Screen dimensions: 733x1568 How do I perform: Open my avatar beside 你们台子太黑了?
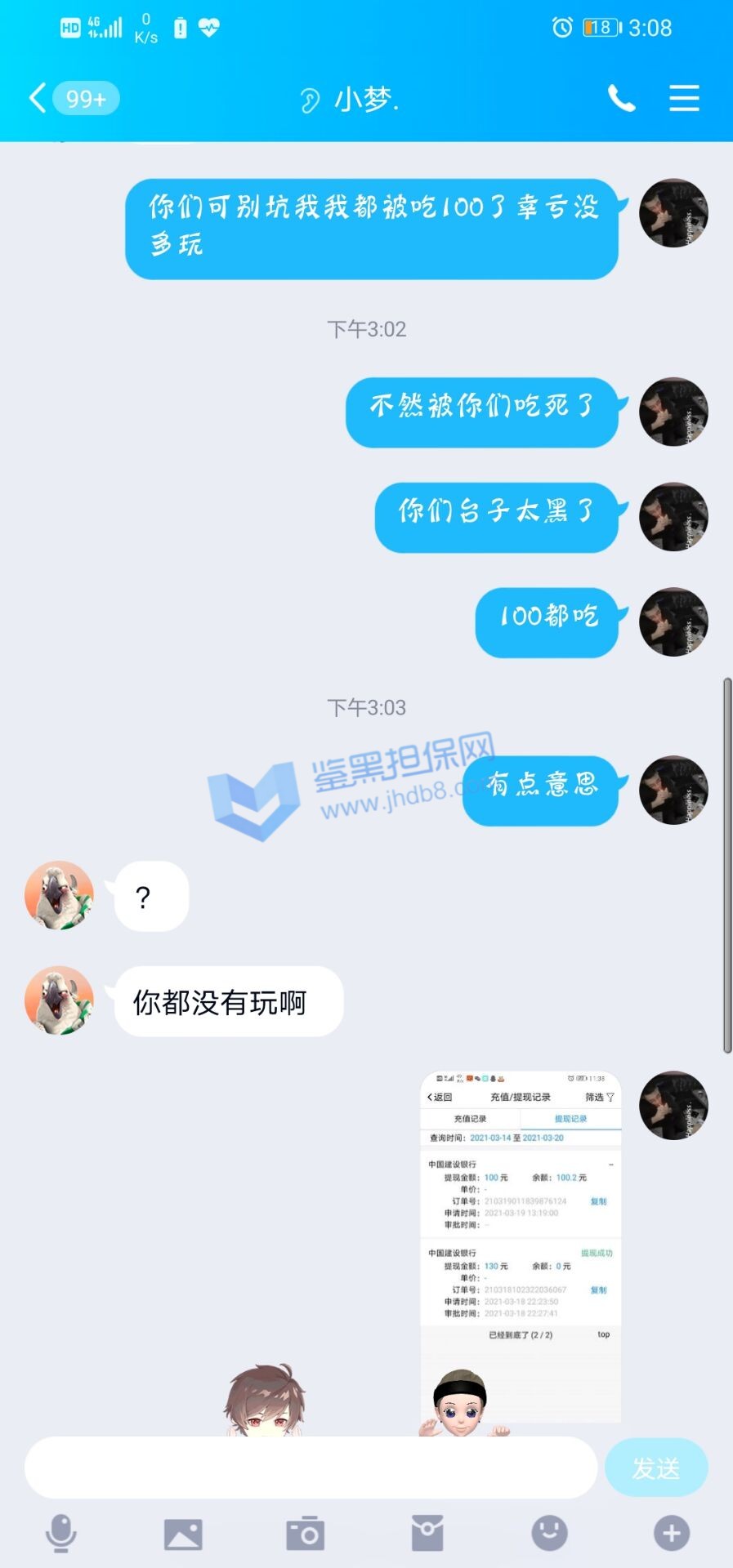pos(673,517)
